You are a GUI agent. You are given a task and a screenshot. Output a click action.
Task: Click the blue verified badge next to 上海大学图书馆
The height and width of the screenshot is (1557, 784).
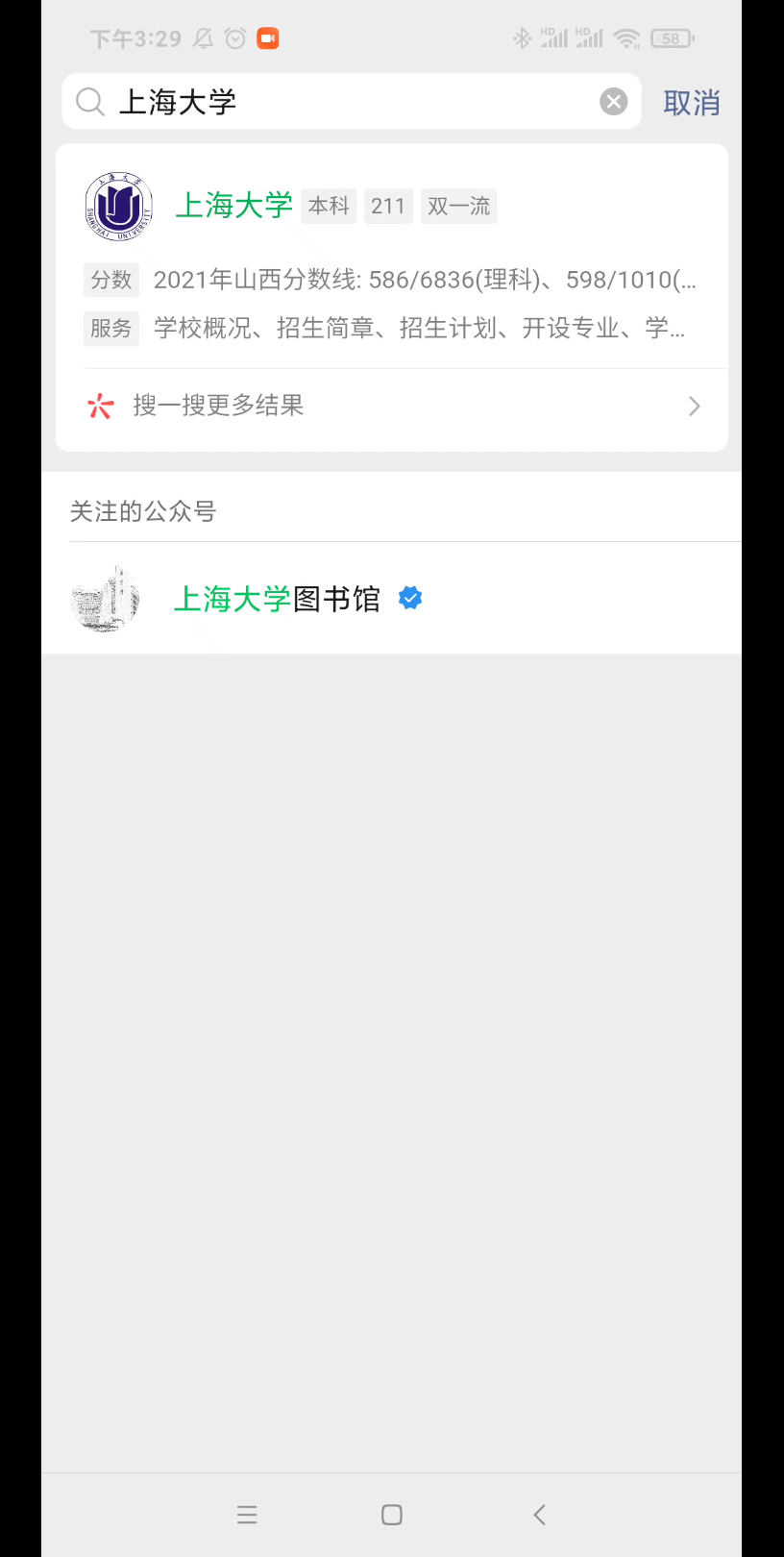coord(410,598)
